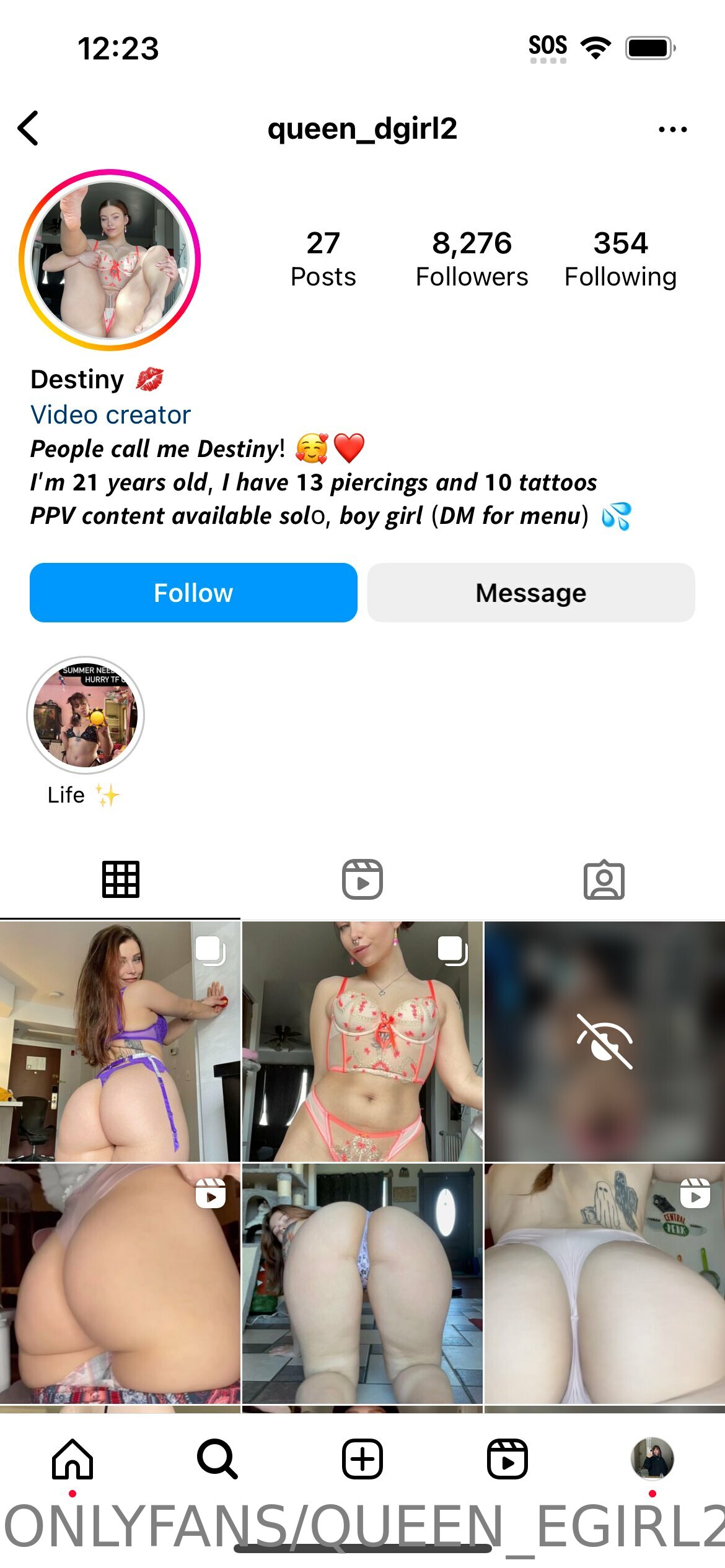Send a message via the Message button
This screenshot has width=725, height=1568.
[x=531, y=593]
